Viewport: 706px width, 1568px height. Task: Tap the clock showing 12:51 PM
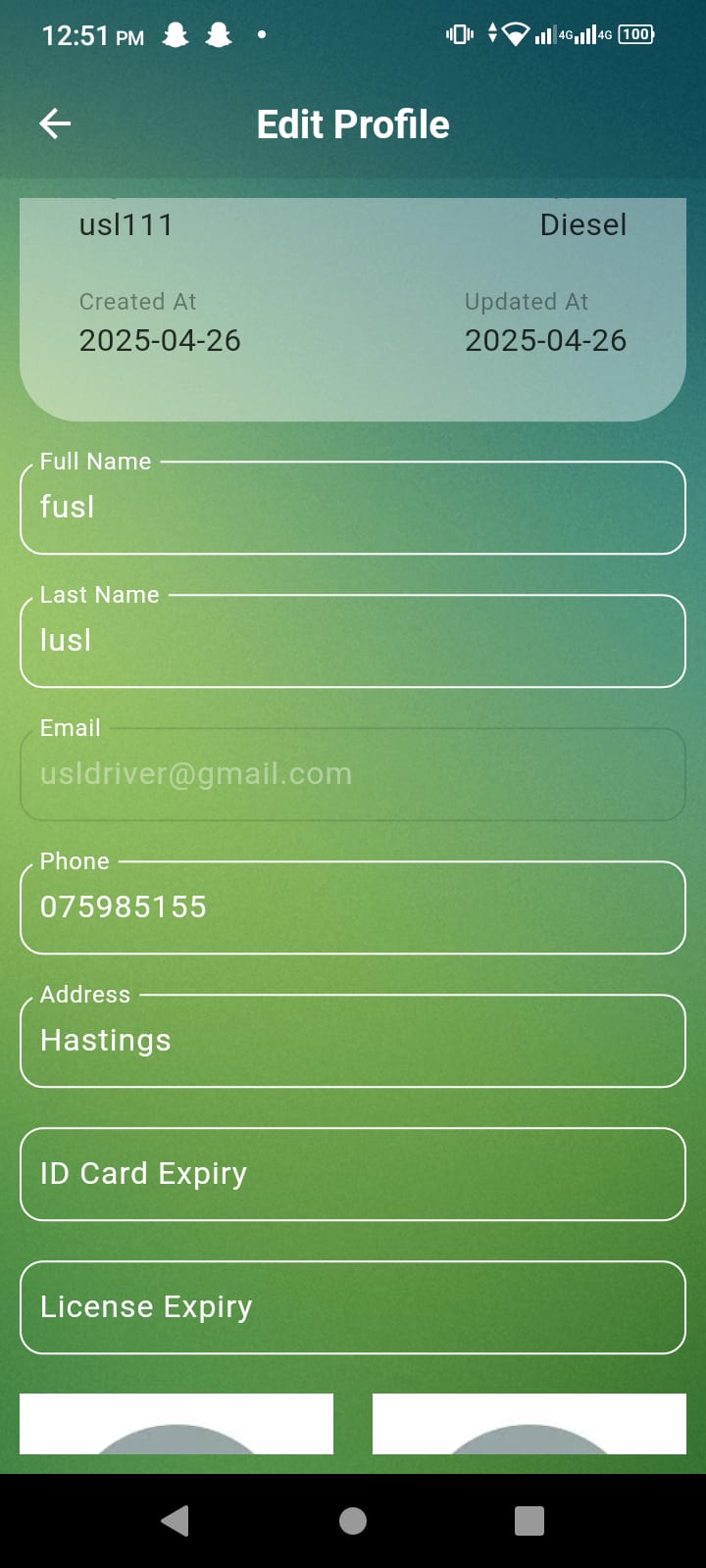(93, 34)
